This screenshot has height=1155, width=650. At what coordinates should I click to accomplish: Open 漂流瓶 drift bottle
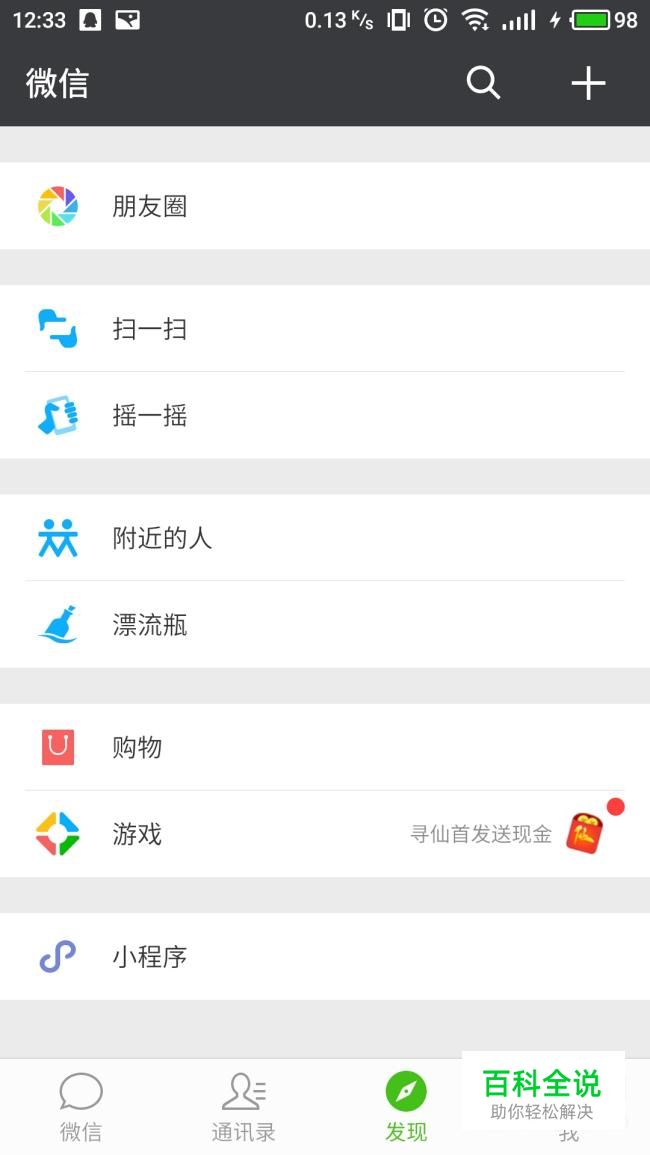tap(150, 625)
